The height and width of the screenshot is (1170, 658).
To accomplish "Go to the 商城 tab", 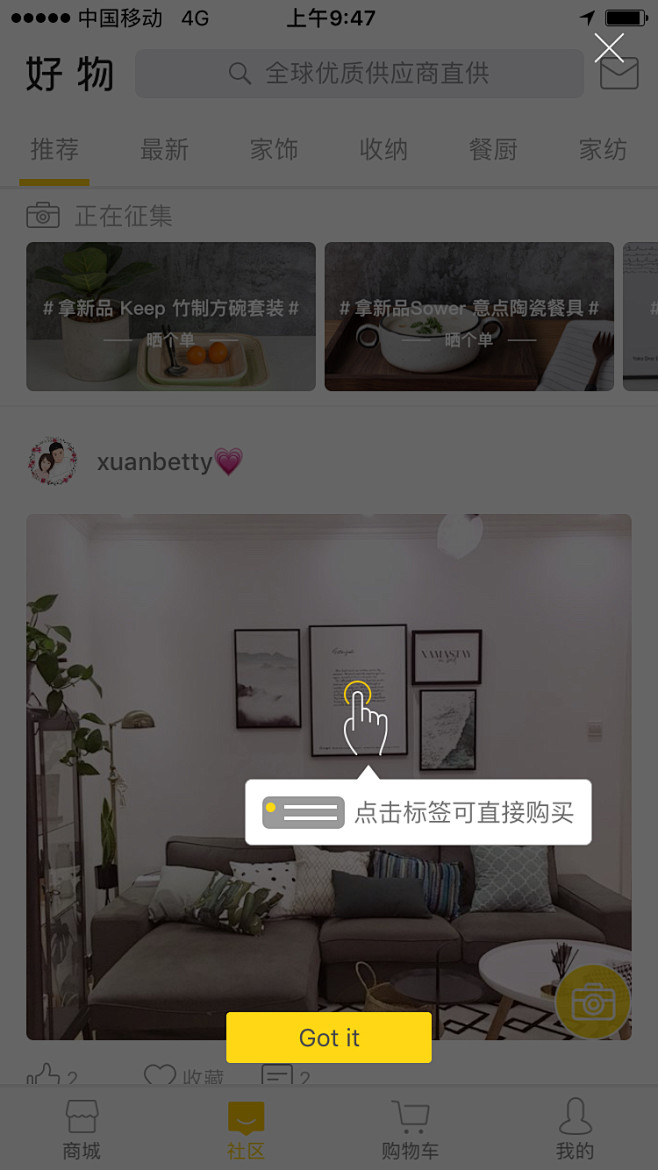I will 82,1130.
